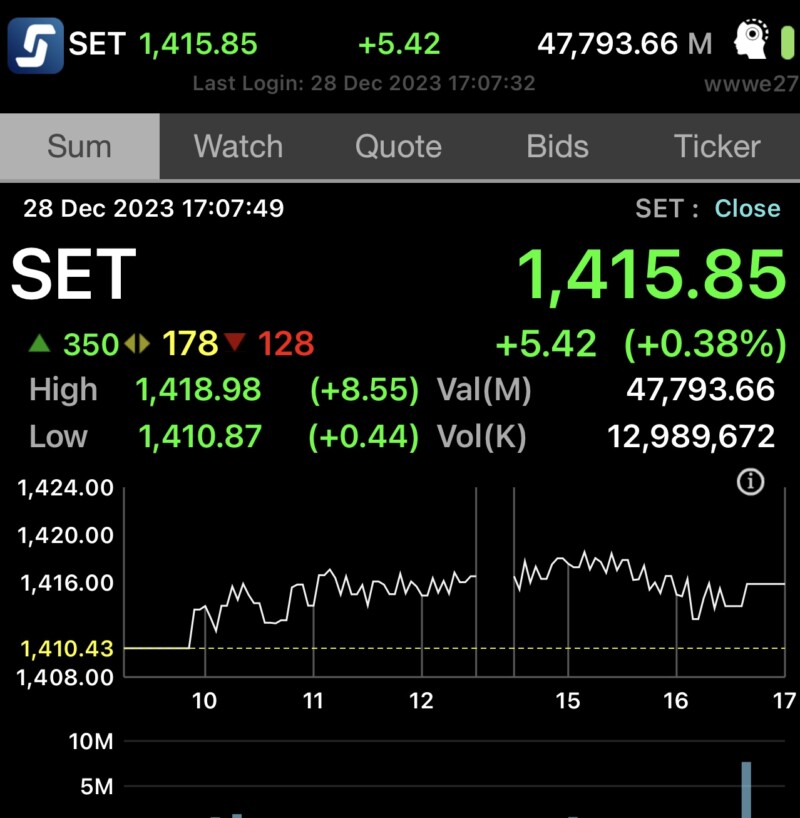This screenshot has height=818, width=800.
Task: Switch to the Watch tab
Action: coord(238,146)
